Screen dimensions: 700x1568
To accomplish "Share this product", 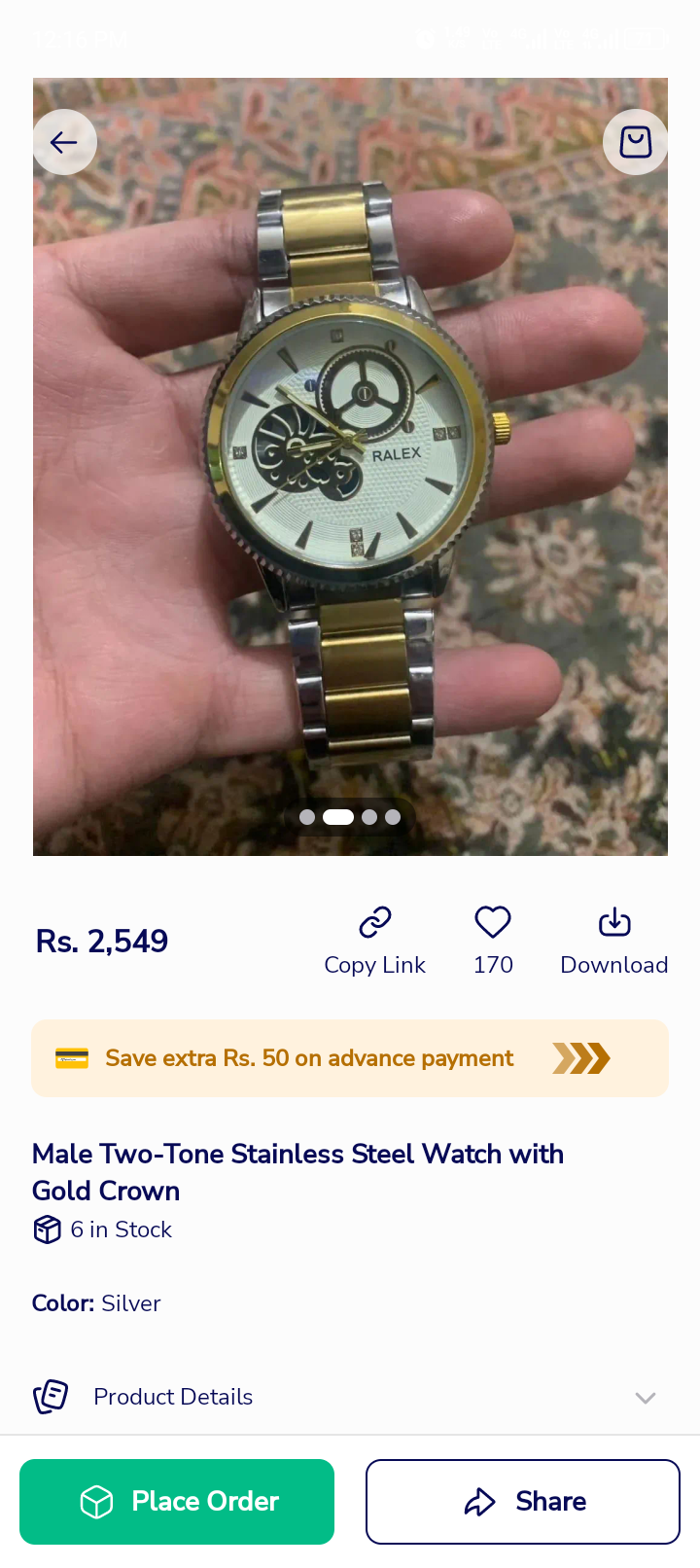I will (523, 1502).
